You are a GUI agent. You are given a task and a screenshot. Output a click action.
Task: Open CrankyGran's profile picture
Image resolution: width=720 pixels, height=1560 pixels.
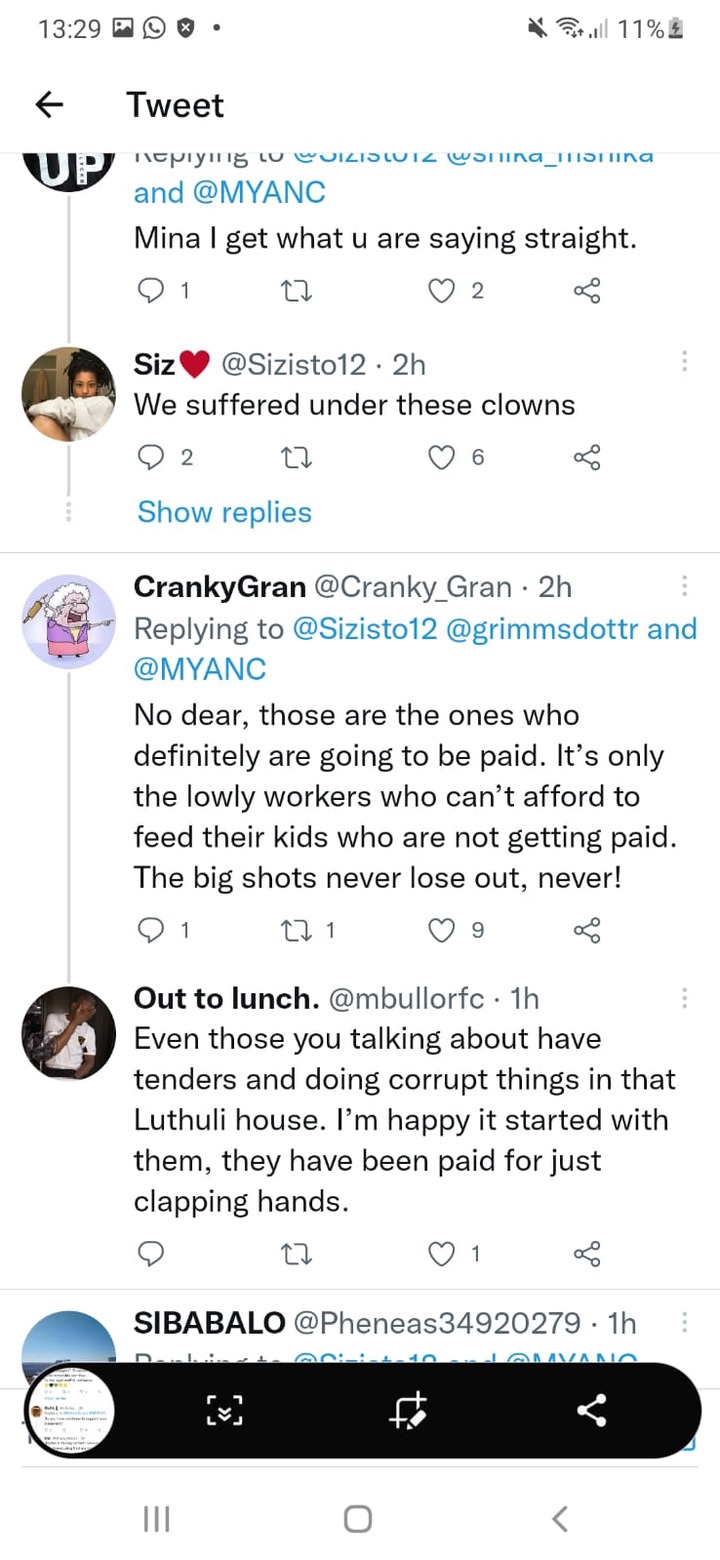(x=69, y=621)
